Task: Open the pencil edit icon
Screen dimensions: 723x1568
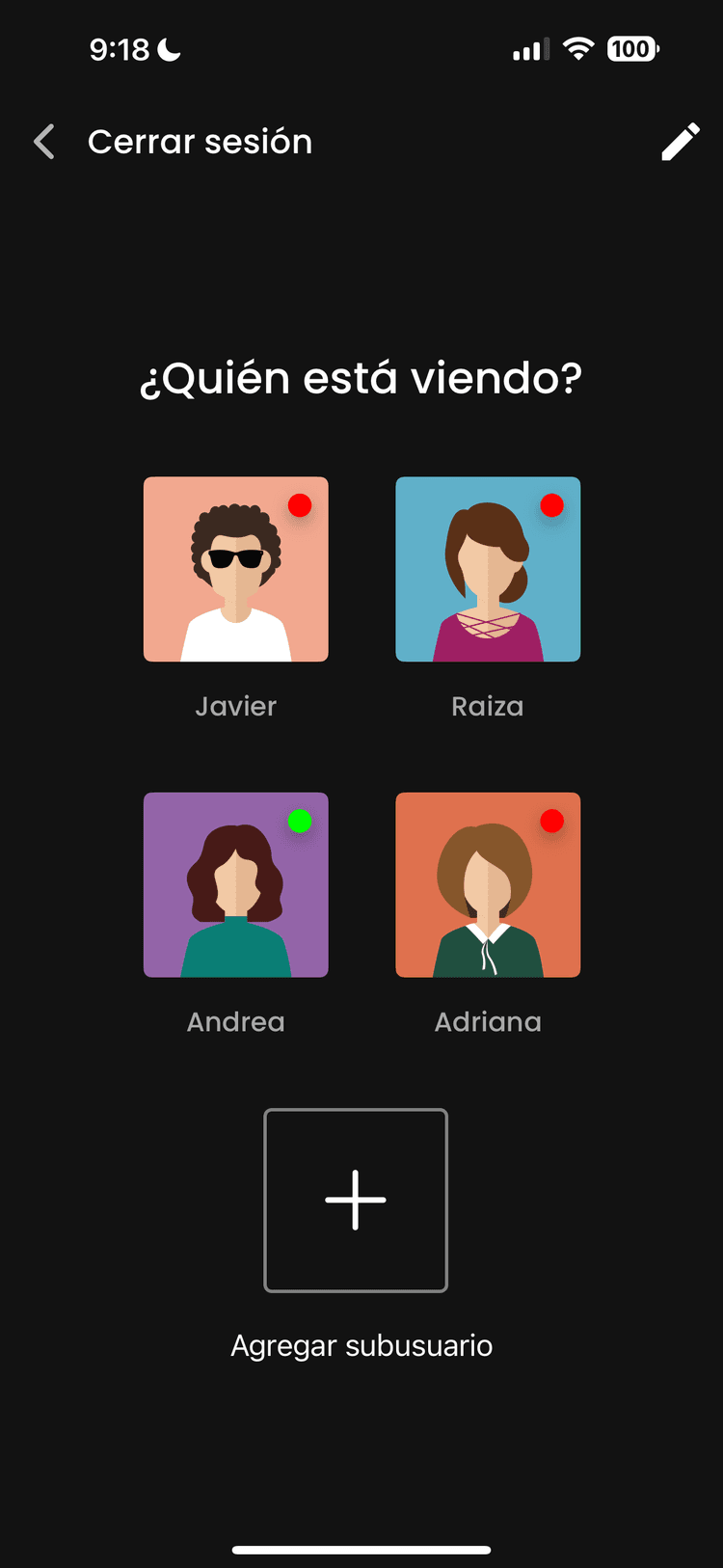Action: click(x=680, y=142)
